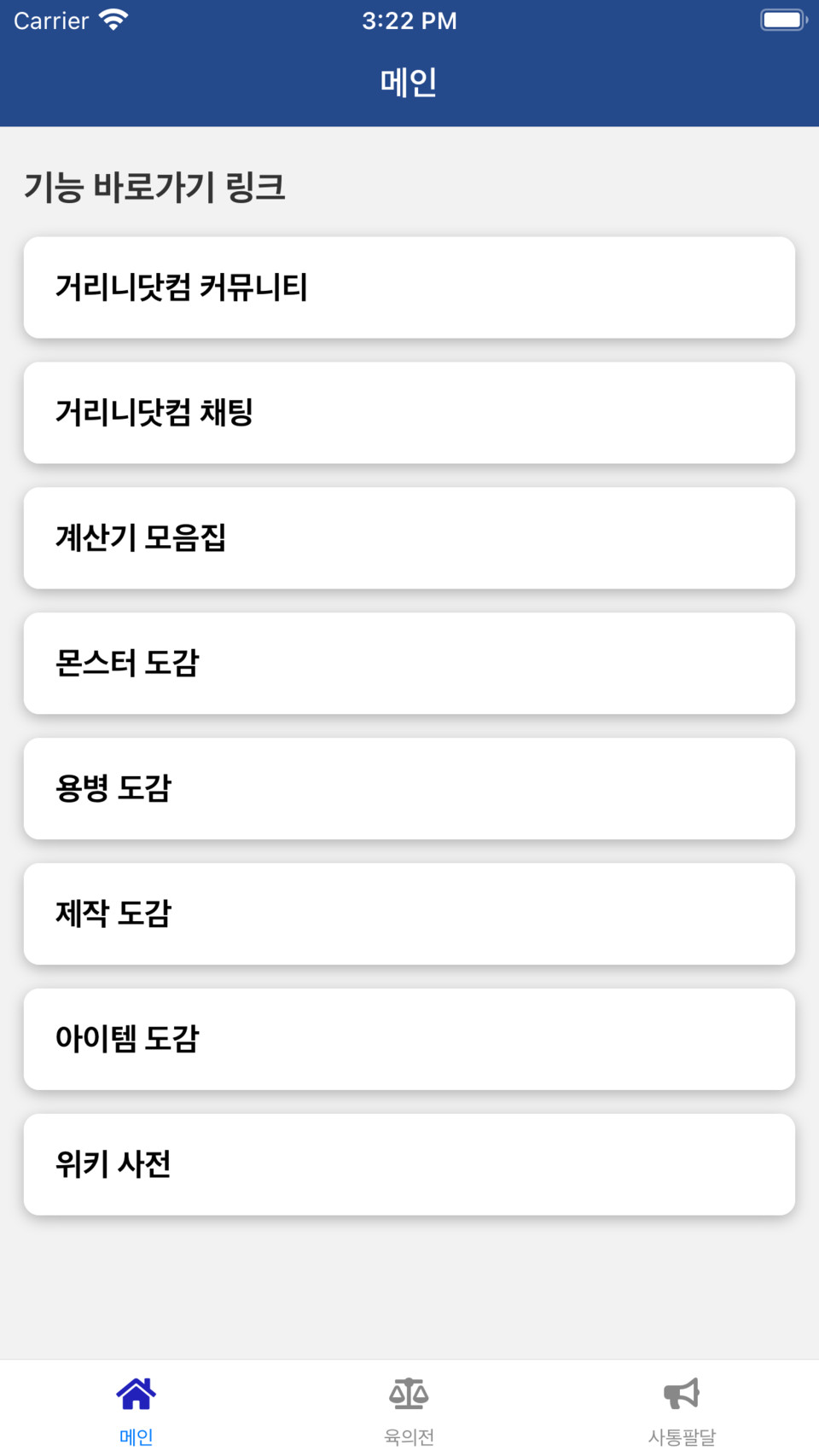Switch to the 육의전 tab
Viewport: 819px width, 1456px height.
coord(409,1407)
